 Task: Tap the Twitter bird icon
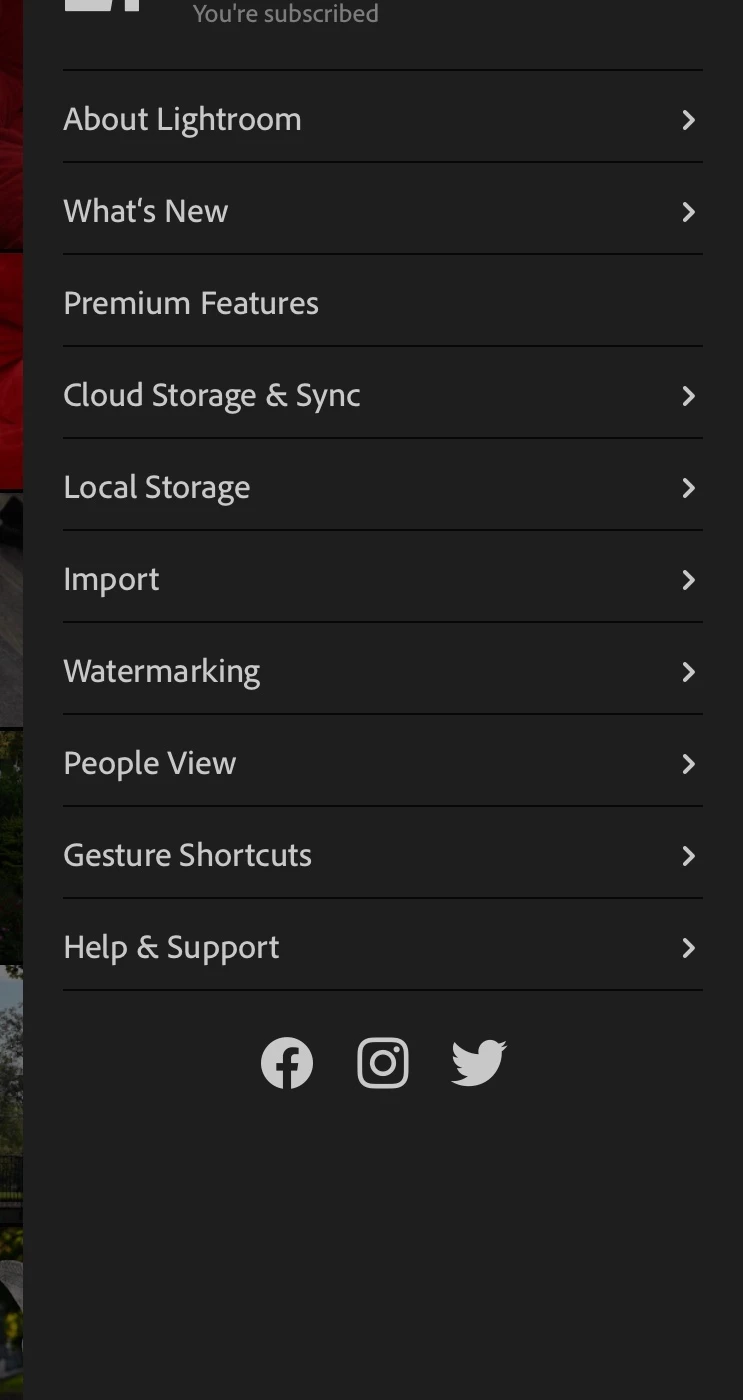pyautogui.click(x=478, y=1062)
